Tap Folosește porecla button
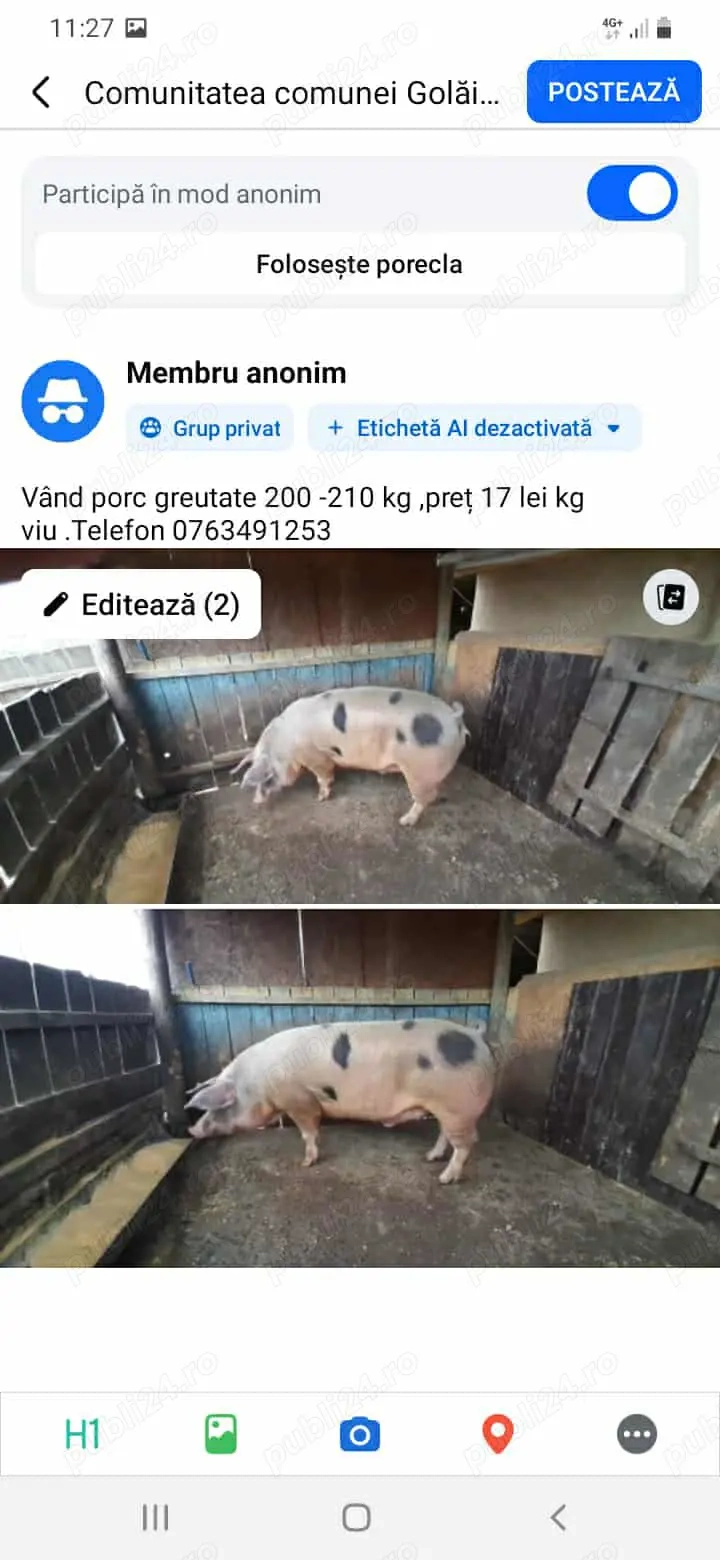The height and width of the screenshot is (1560, 720). 359,264
